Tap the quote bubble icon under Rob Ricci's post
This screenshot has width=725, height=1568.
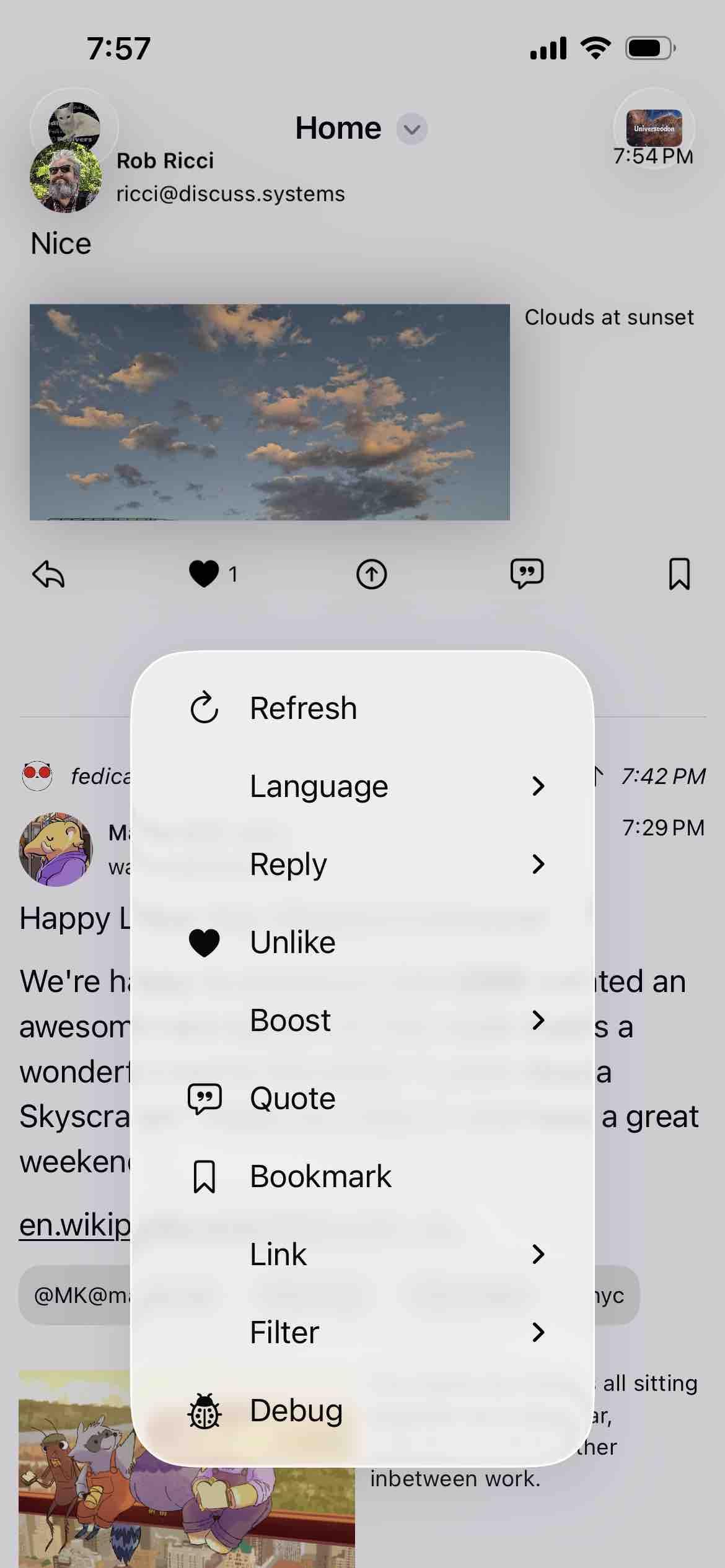coord(527,573)
